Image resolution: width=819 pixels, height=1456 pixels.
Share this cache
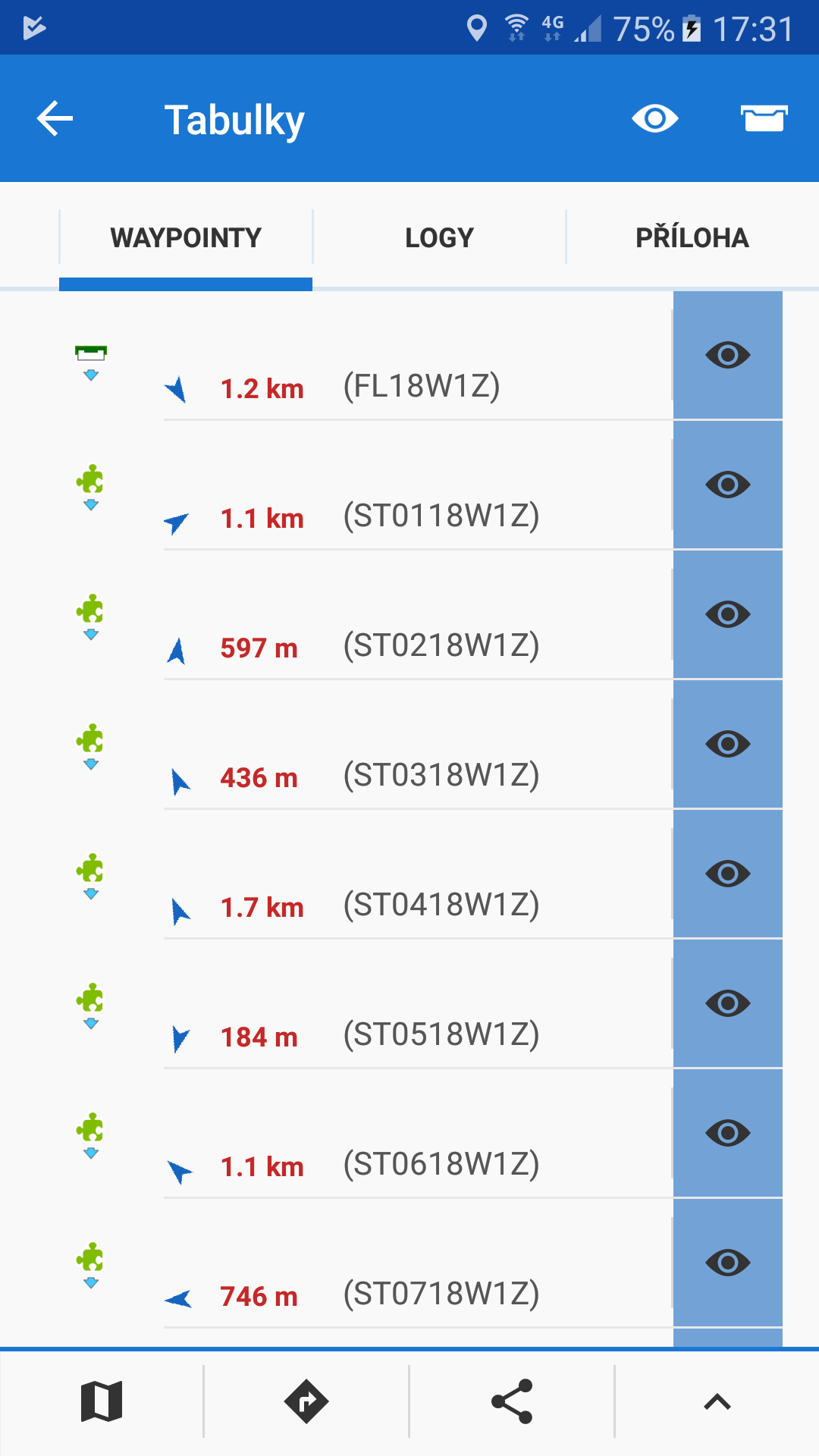pyautogui.click(x=512, y=1401)
